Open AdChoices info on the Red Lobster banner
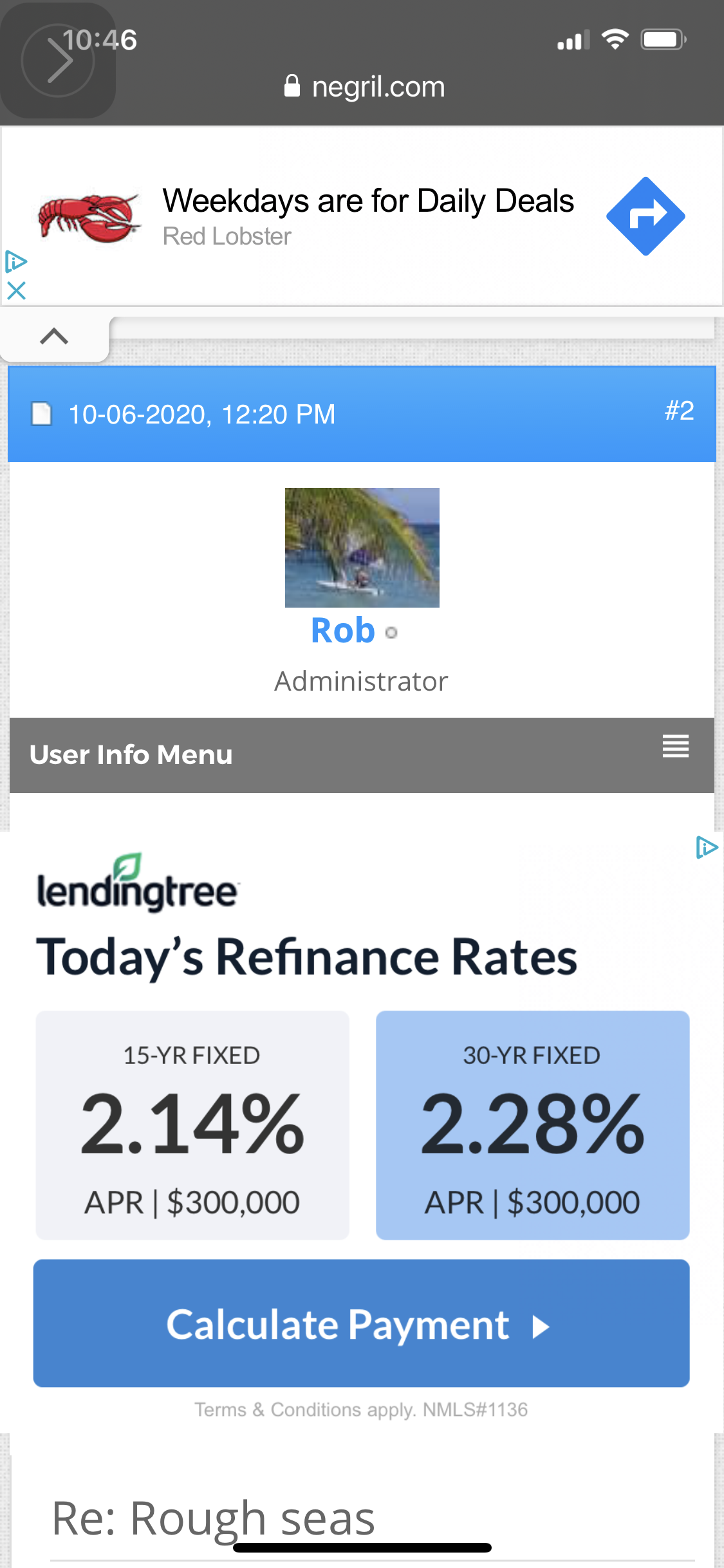The width and height of the screenshot is (724, 1568). pos(16,261)
